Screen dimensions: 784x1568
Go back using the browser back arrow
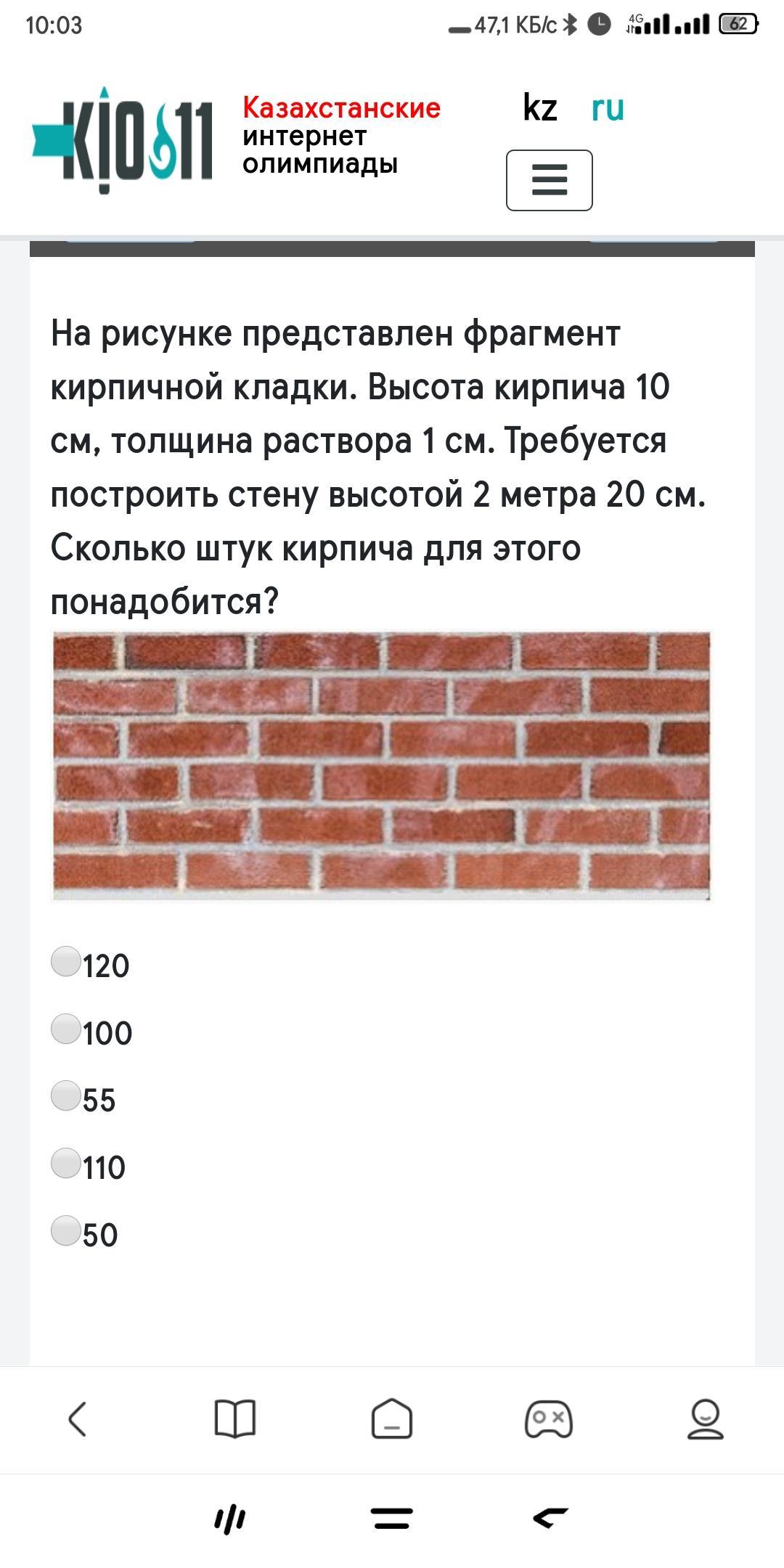click(78, 1418)
